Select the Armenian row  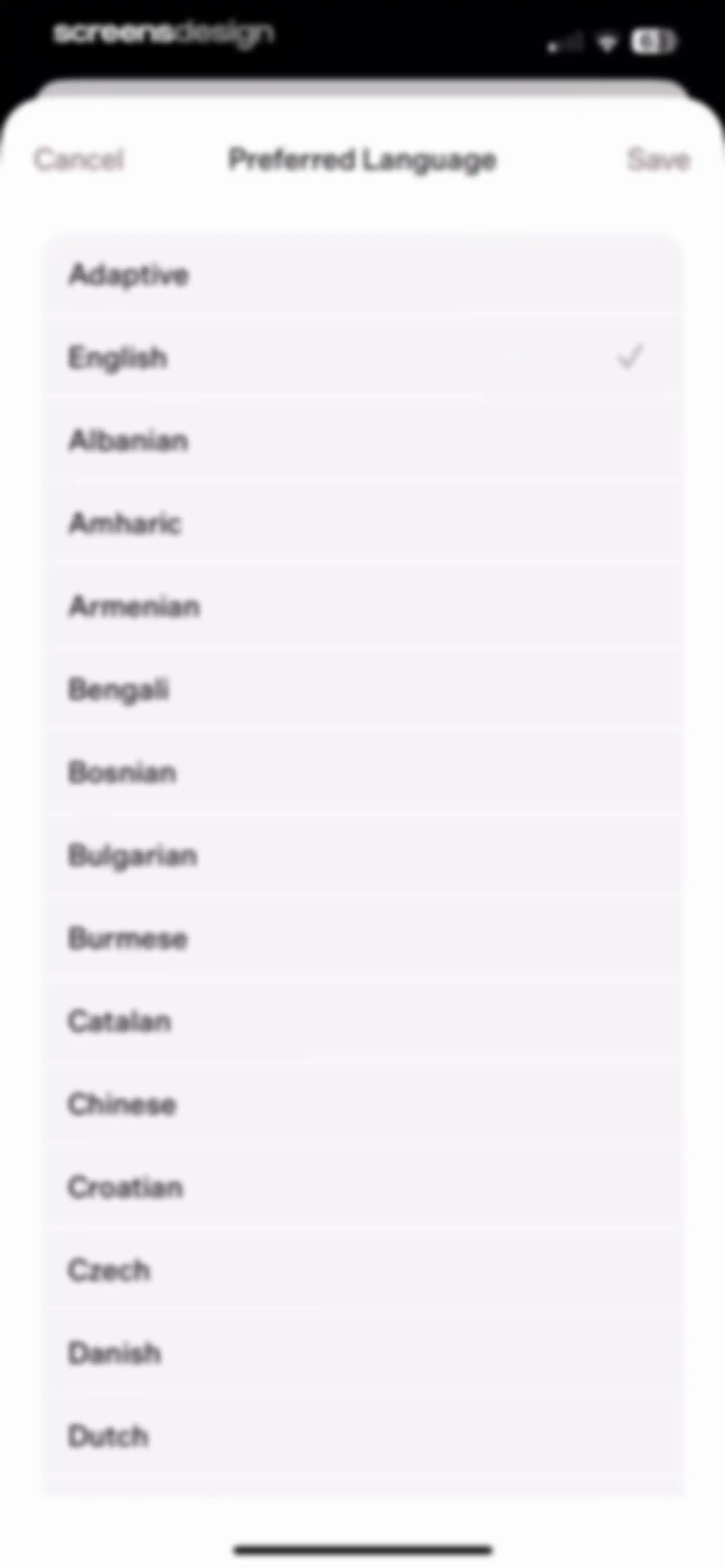(x=363, y=606)
